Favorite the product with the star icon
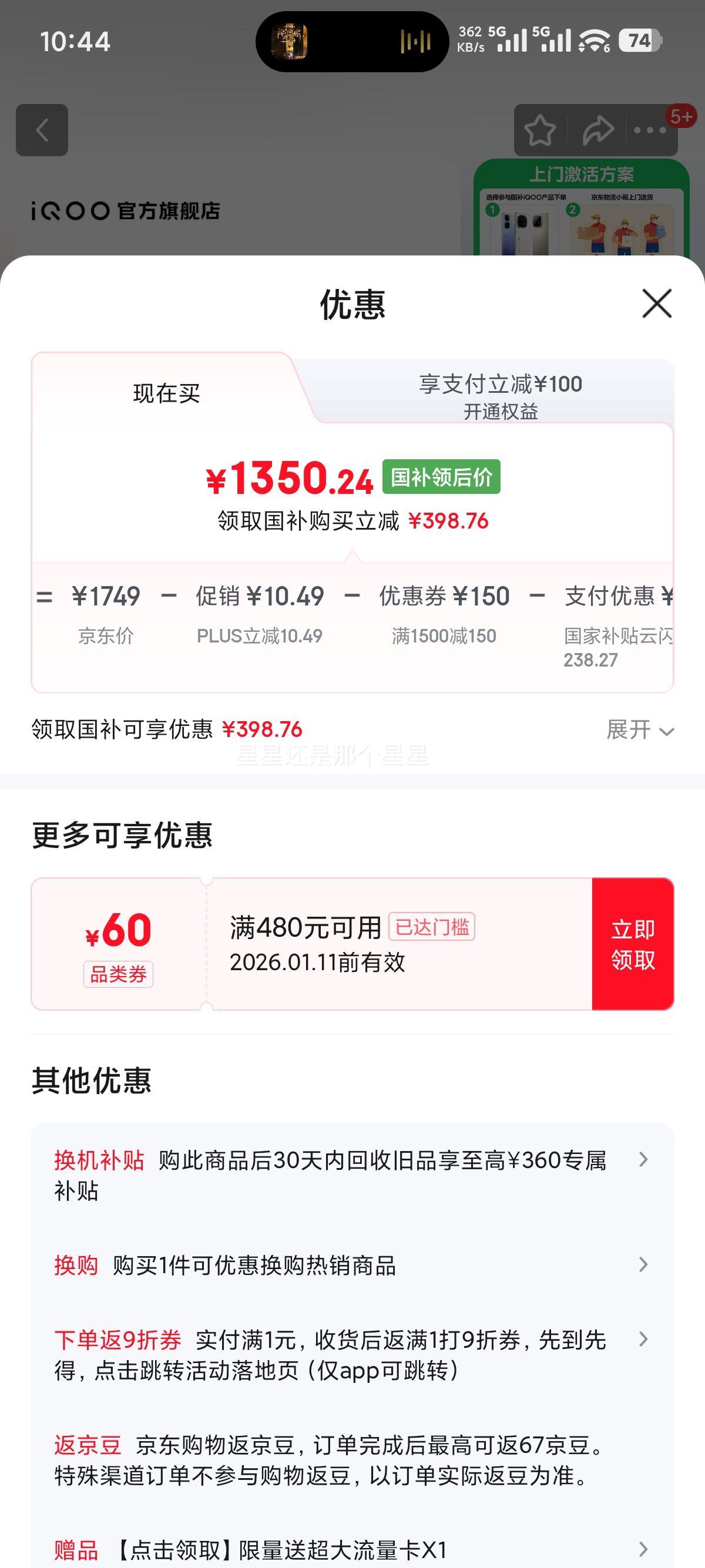This screenshot has height=1568, width=705. pos(540,130)
